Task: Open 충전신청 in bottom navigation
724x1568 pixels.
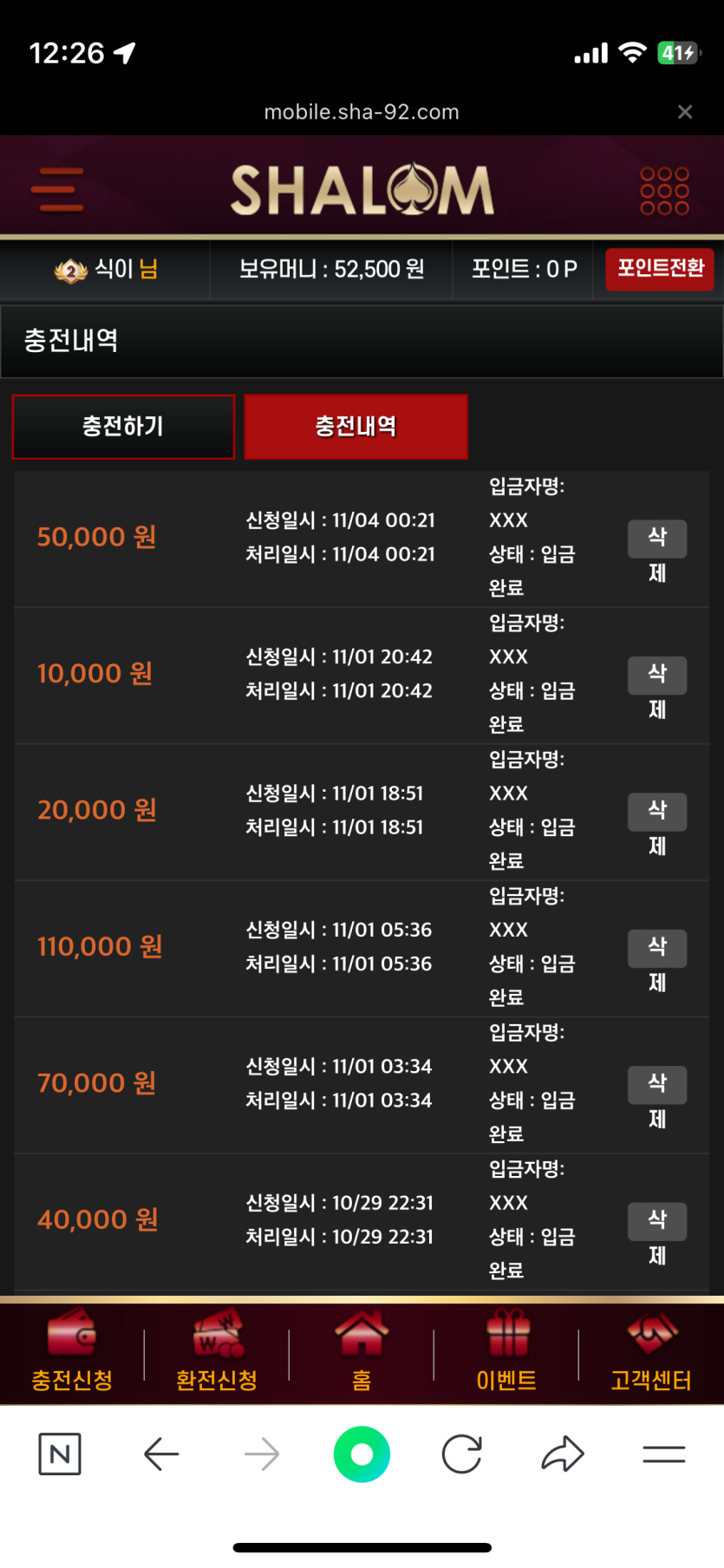Action: click(72, 1352)
